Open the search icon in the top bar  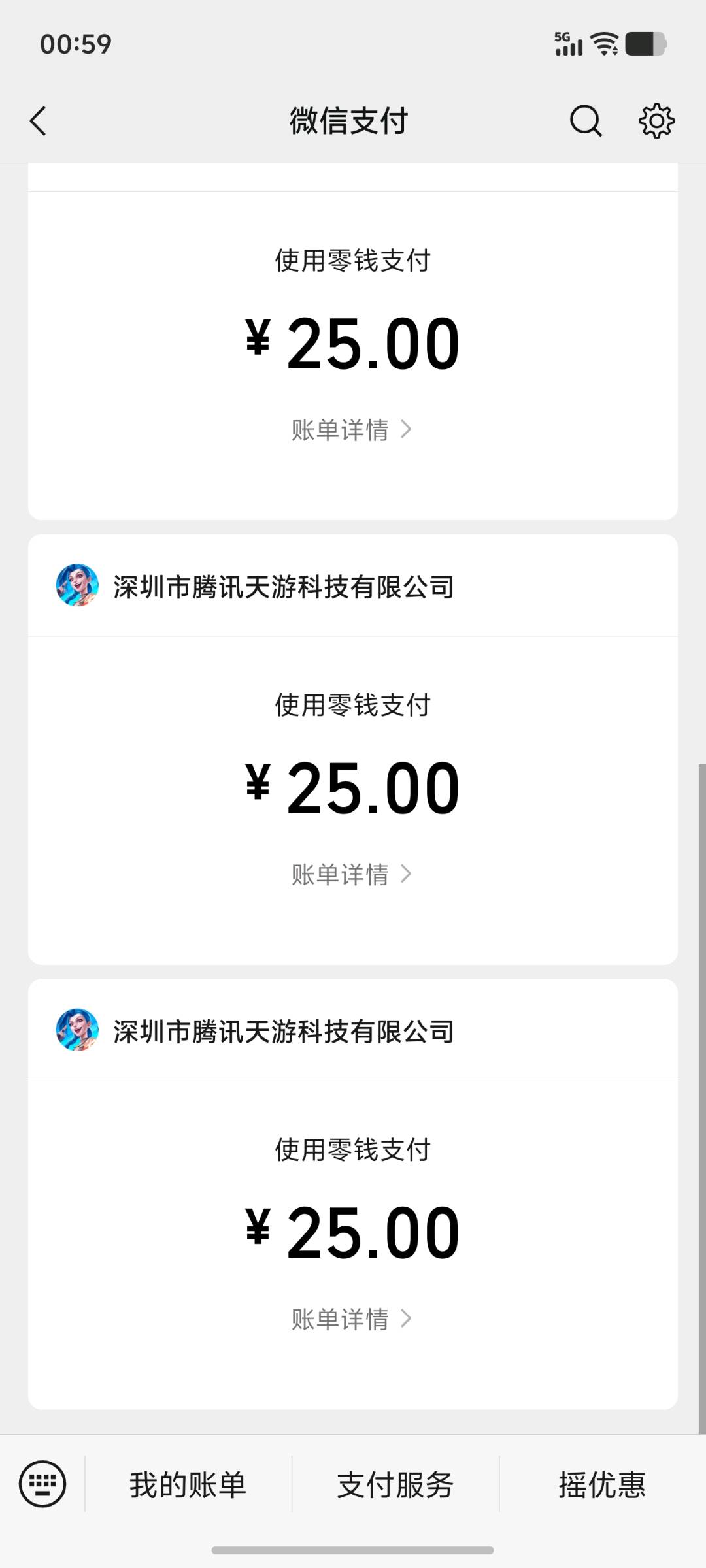coord(586,120)
